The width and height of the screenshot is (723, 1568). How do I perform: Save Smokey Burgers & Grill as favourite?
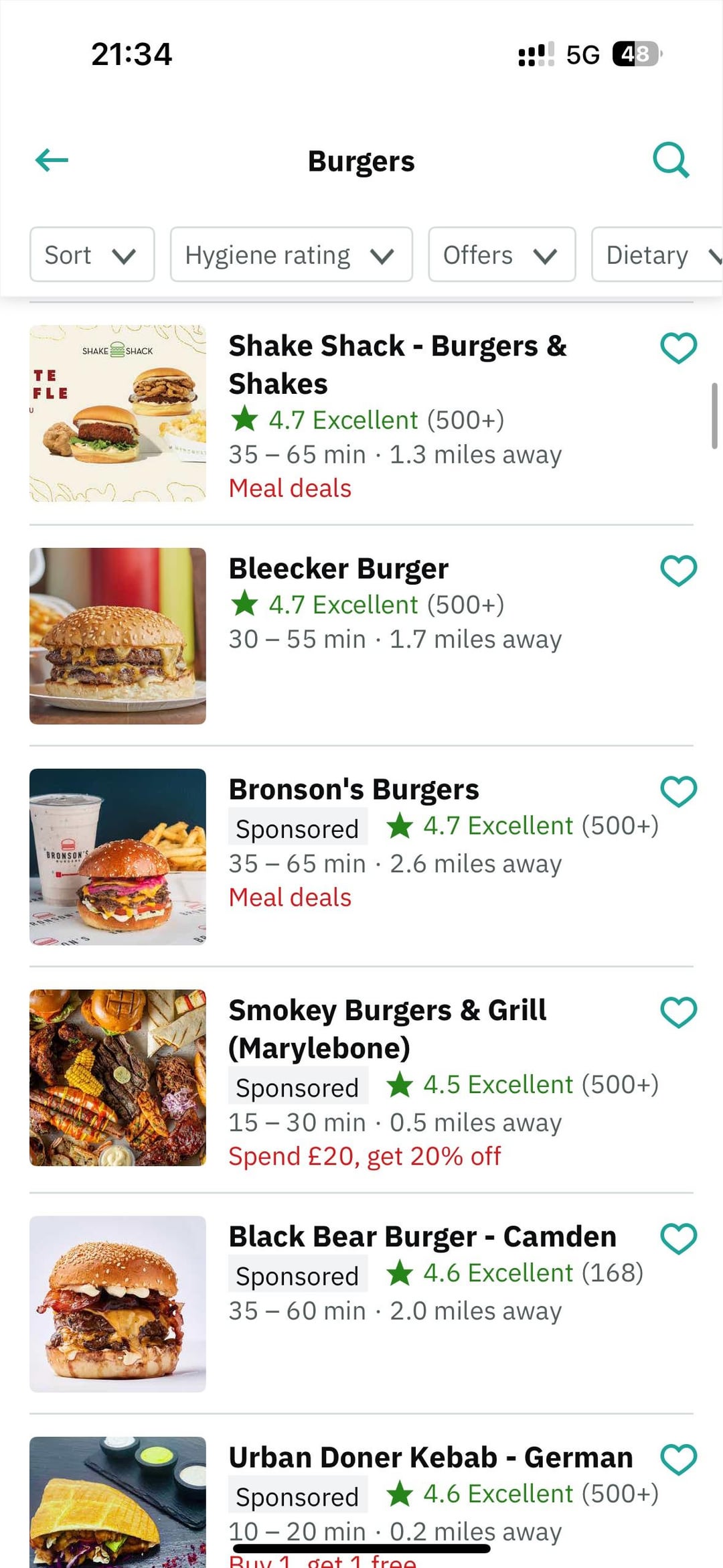point(678,1012)
